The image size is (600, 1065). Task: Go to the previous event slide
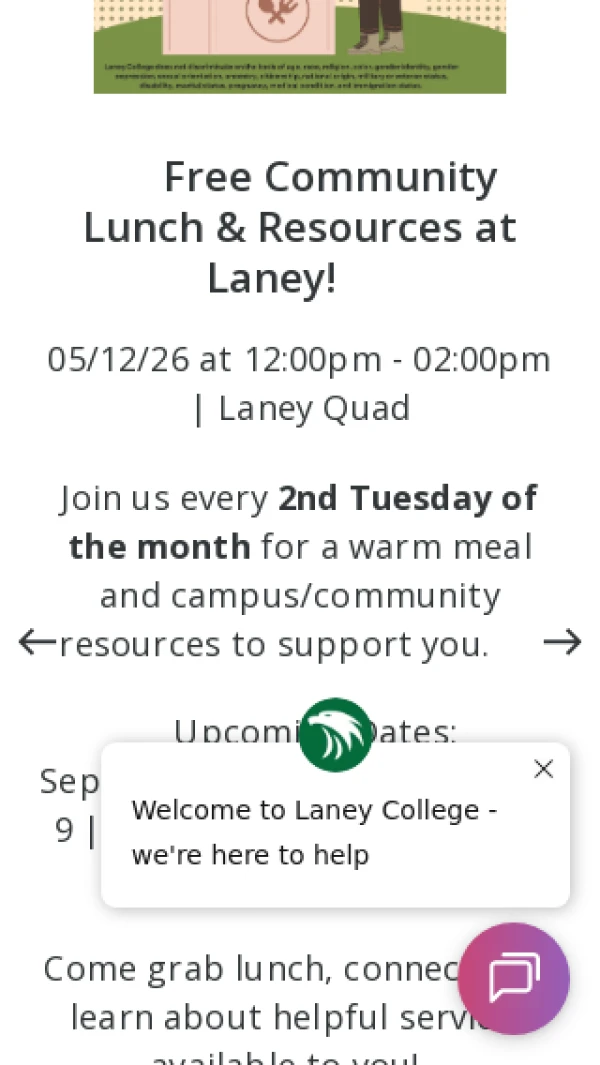click(37, 642)
